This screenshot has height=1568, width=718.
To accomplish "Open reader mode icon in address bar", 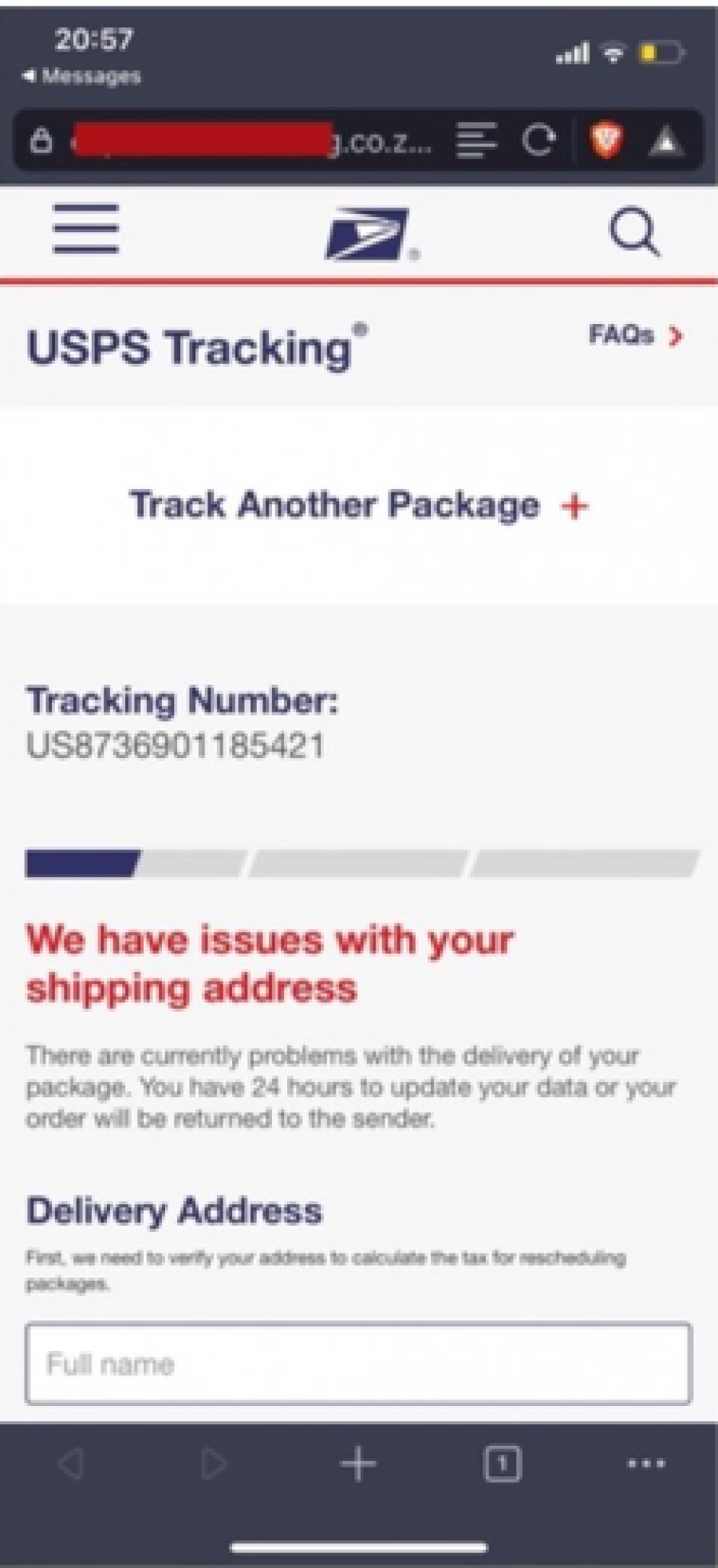I will pos(475,142).
